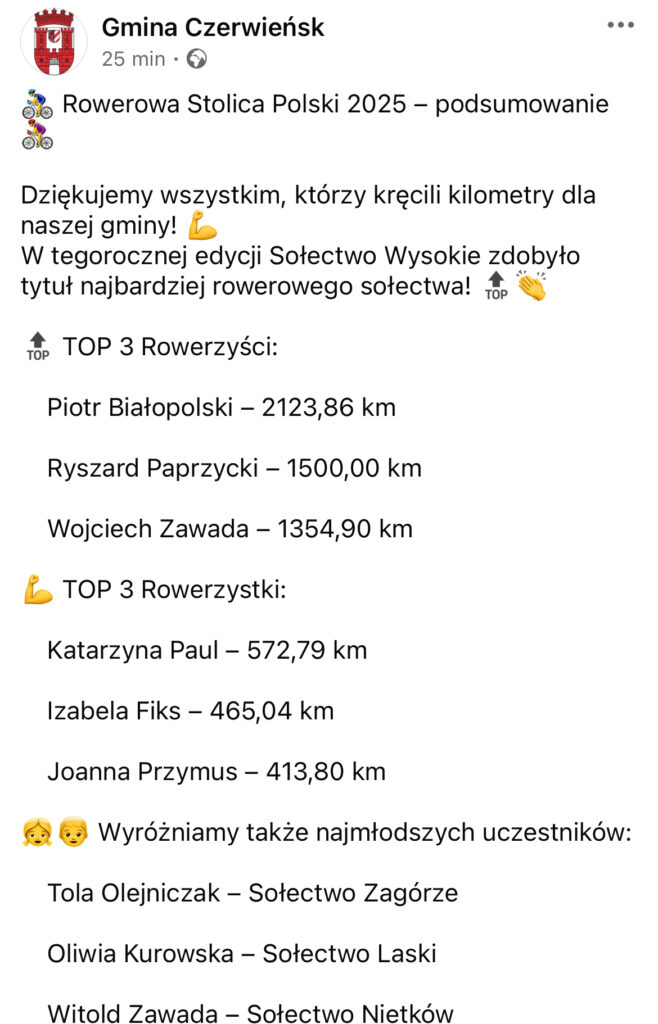658x1024 pixels.
Task: Open Gmina Czerwieńsk profile picture
Action: (52, 41)
